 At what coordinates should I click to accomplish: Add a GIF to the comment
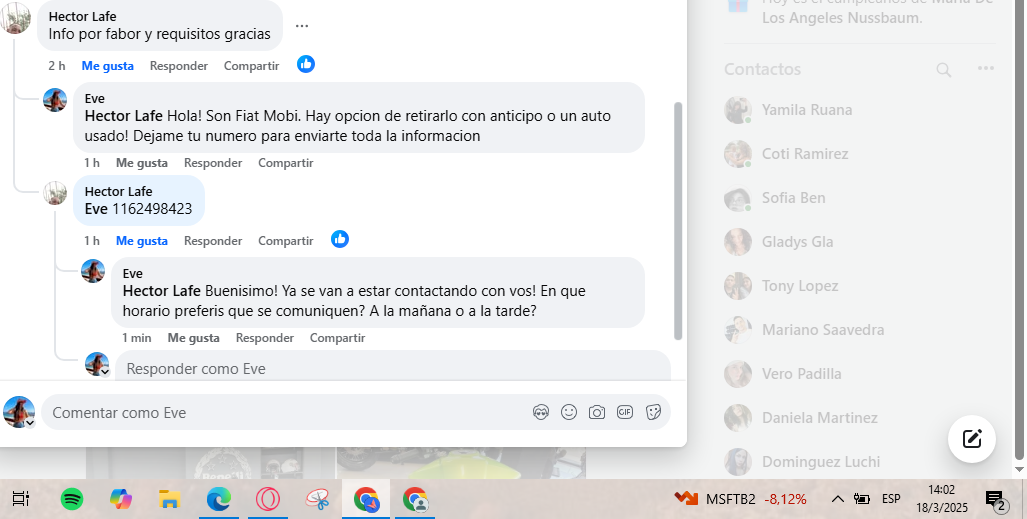click(625, 412)
